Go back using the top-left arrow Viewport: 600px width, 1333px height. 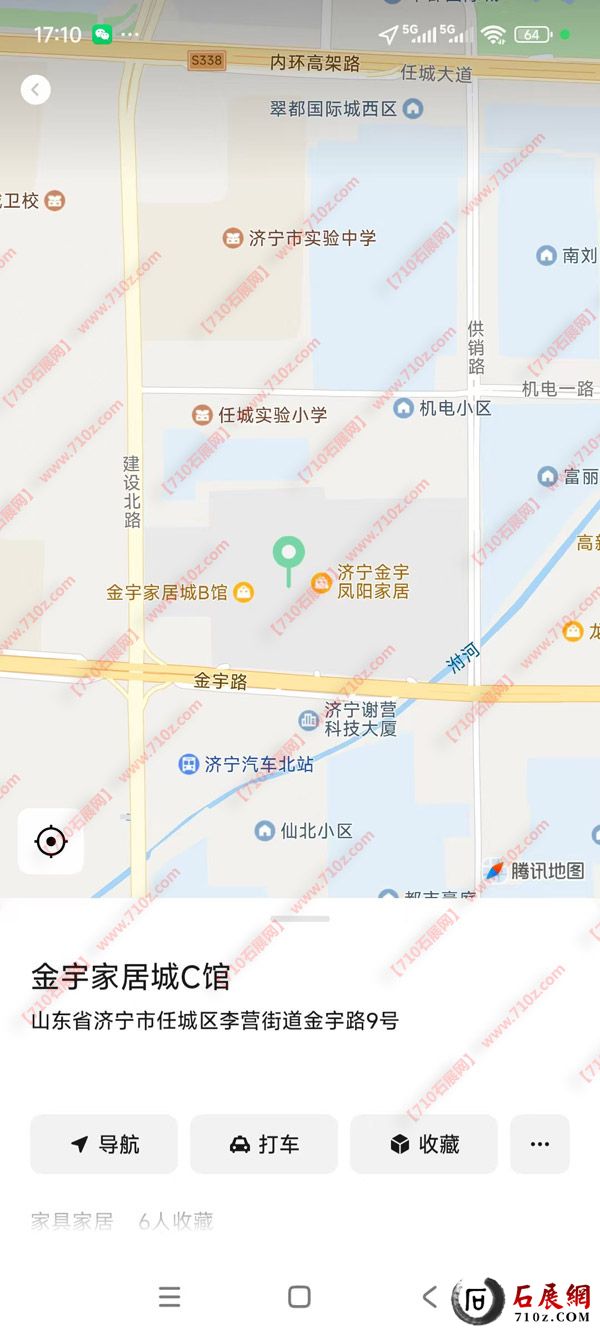36,90
